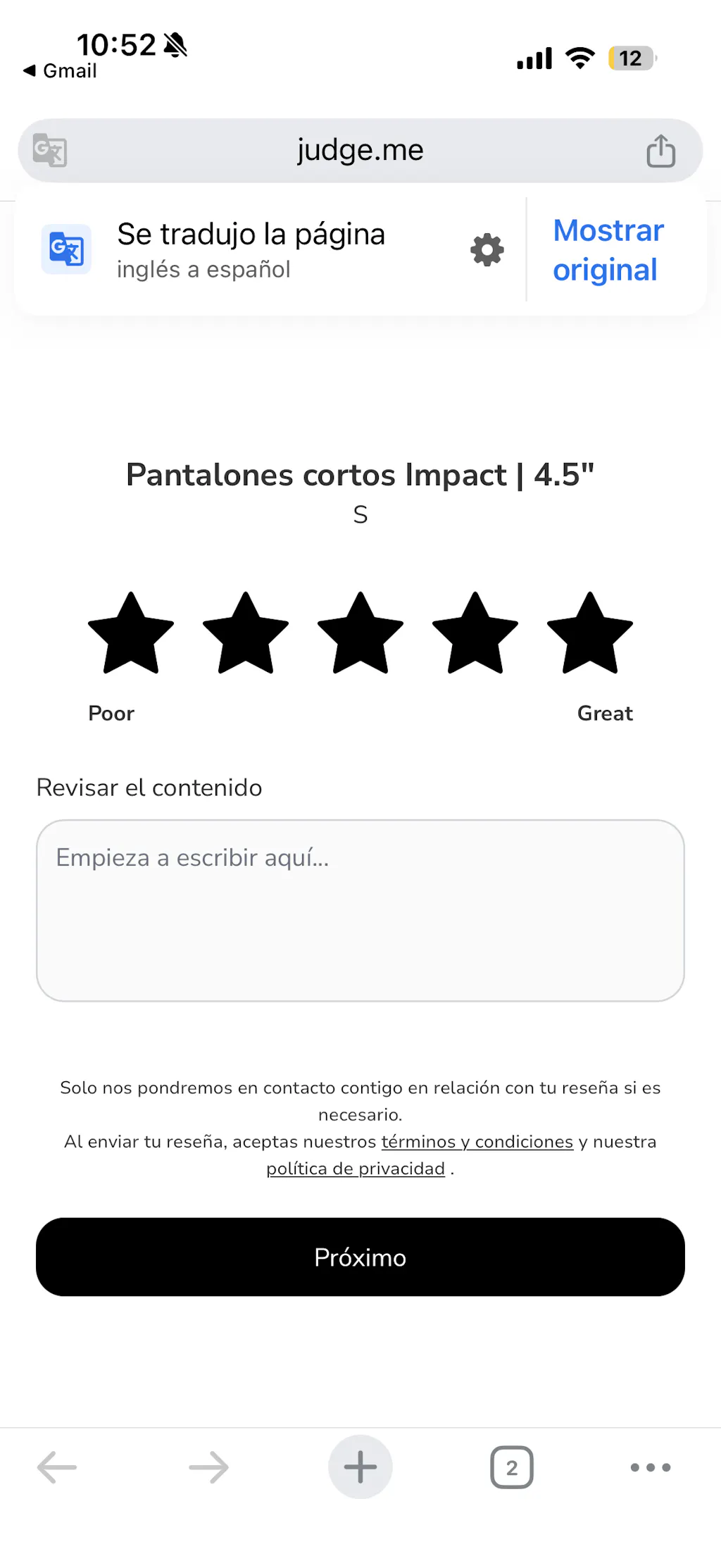
Task: Choose the middle third star
Action: pyautogui.click(x=360, y=633)
